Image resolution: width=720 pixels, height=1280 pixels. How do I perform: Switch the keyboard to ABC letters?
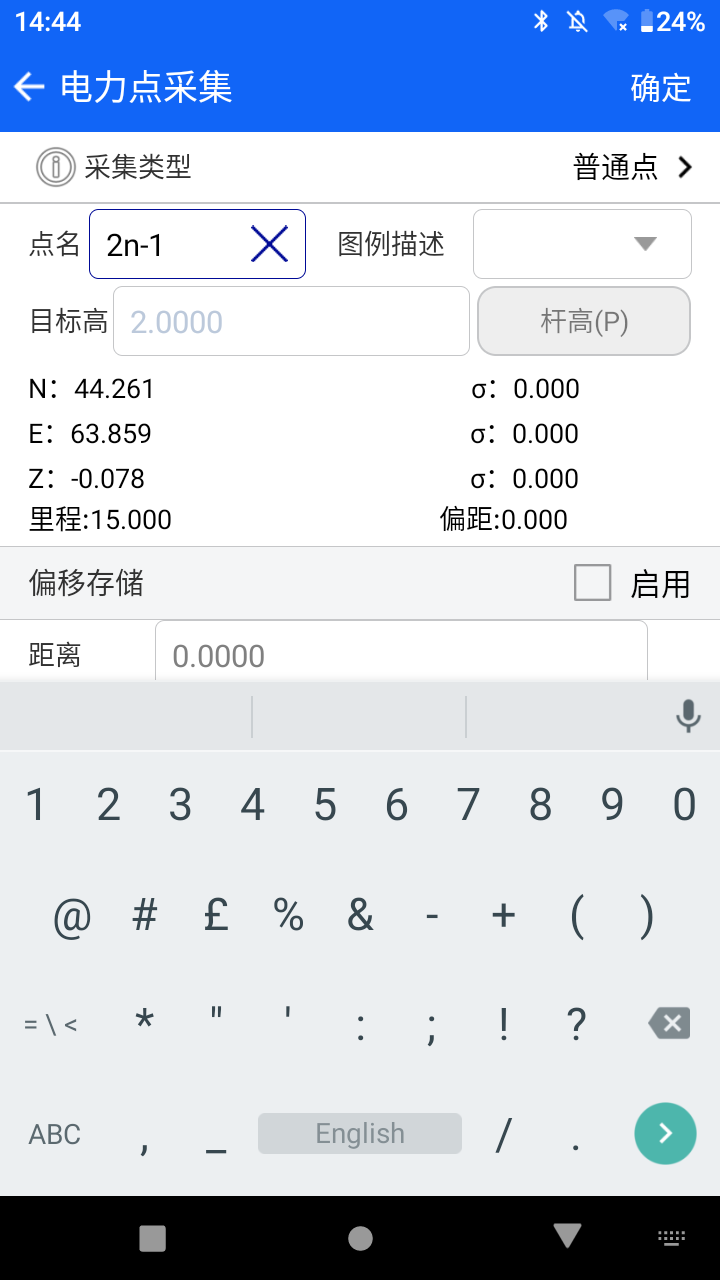[x=55, y=1134]
